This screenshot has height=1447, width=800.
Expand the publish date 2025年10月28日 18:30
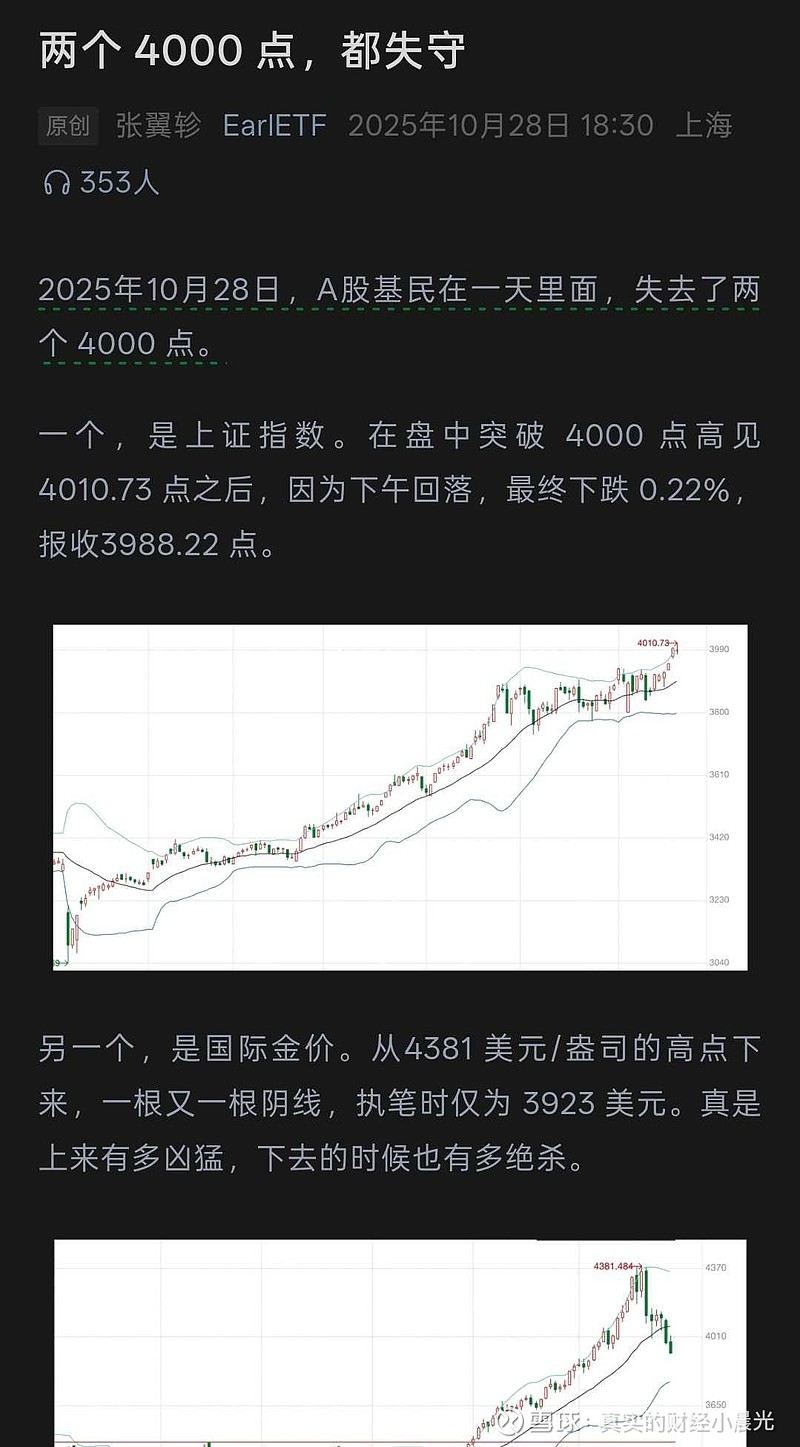pos(499,126)
